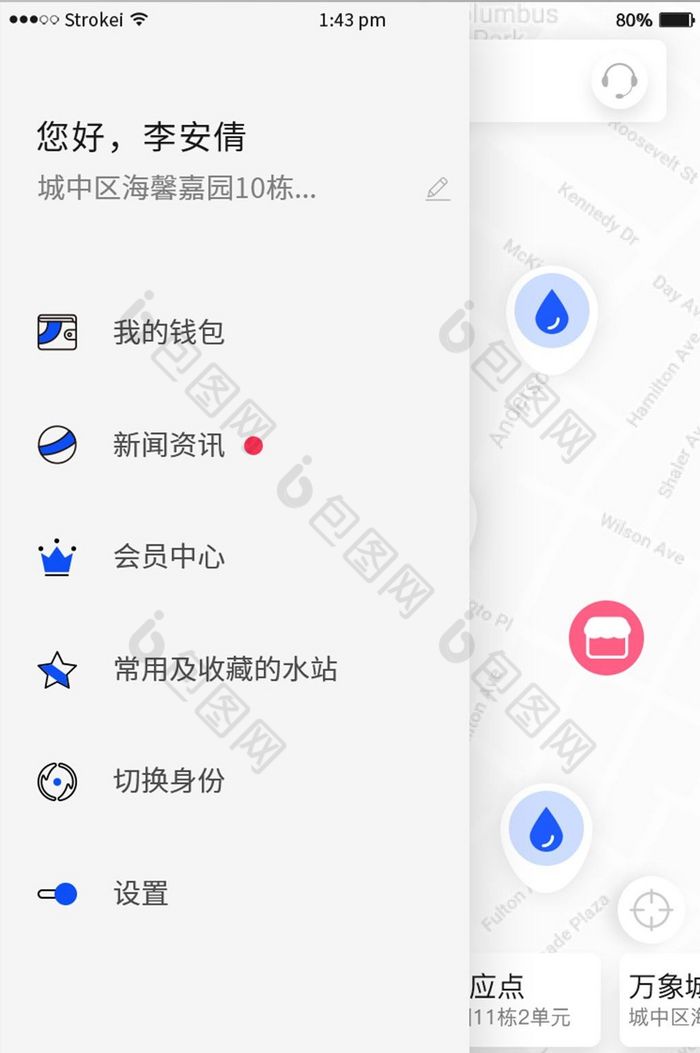Contact customer service via headset icon
Viewport: 700px width, 1053px height.
pos(620,80)
